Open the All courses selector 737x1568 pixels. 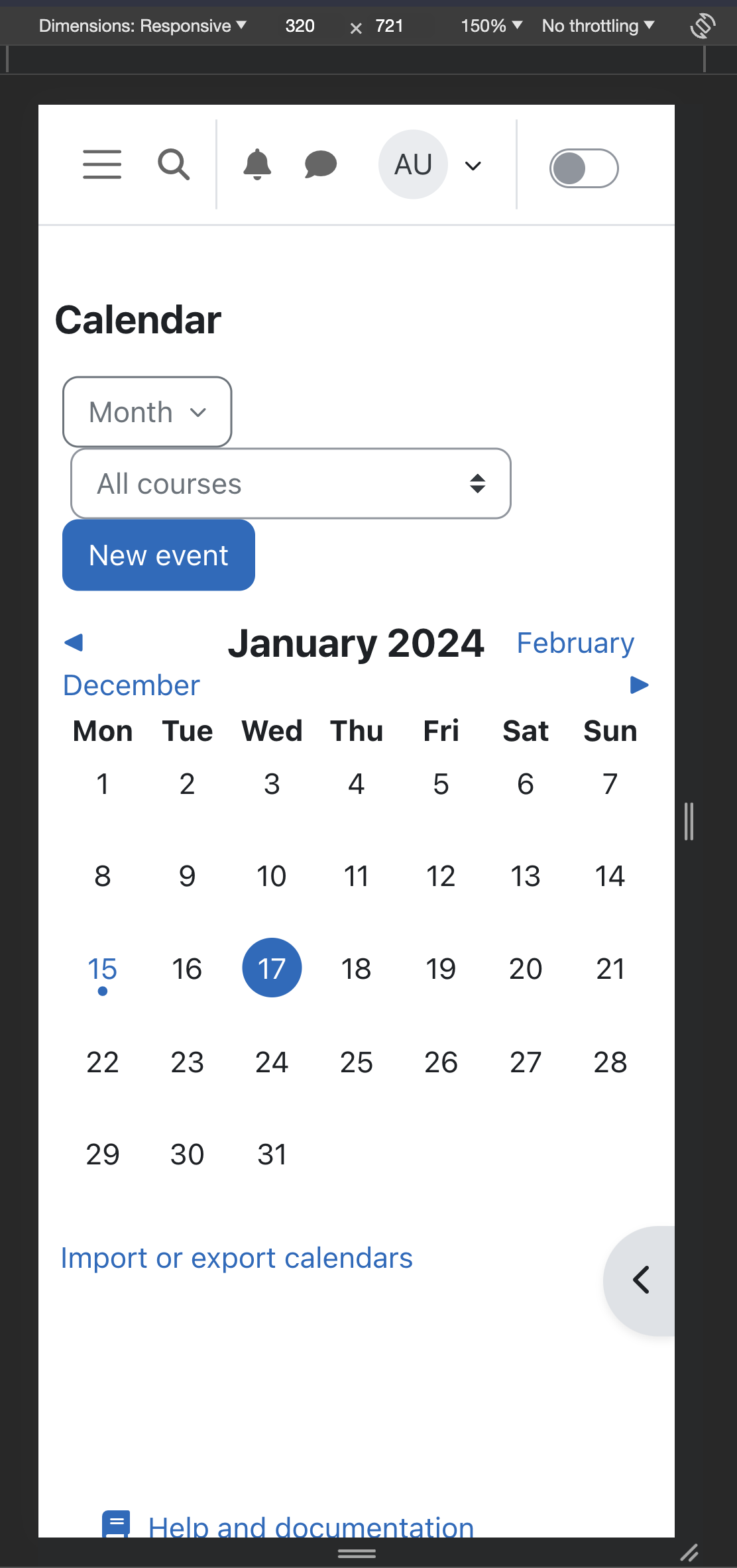pos(291,484)
